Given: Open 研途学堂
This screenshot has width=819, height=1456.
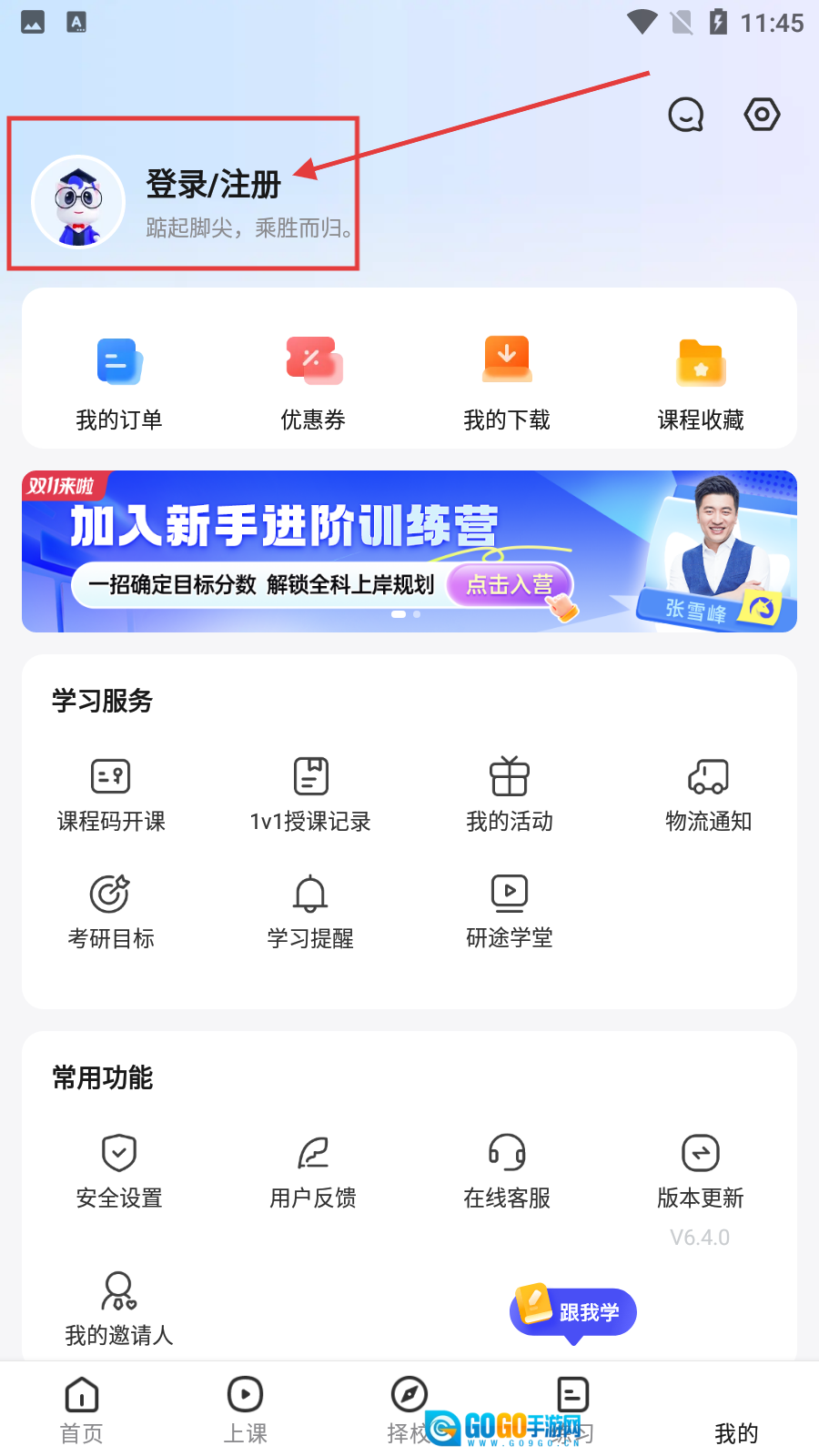Looking at the screenshot, I should click(x=510, y=912).
